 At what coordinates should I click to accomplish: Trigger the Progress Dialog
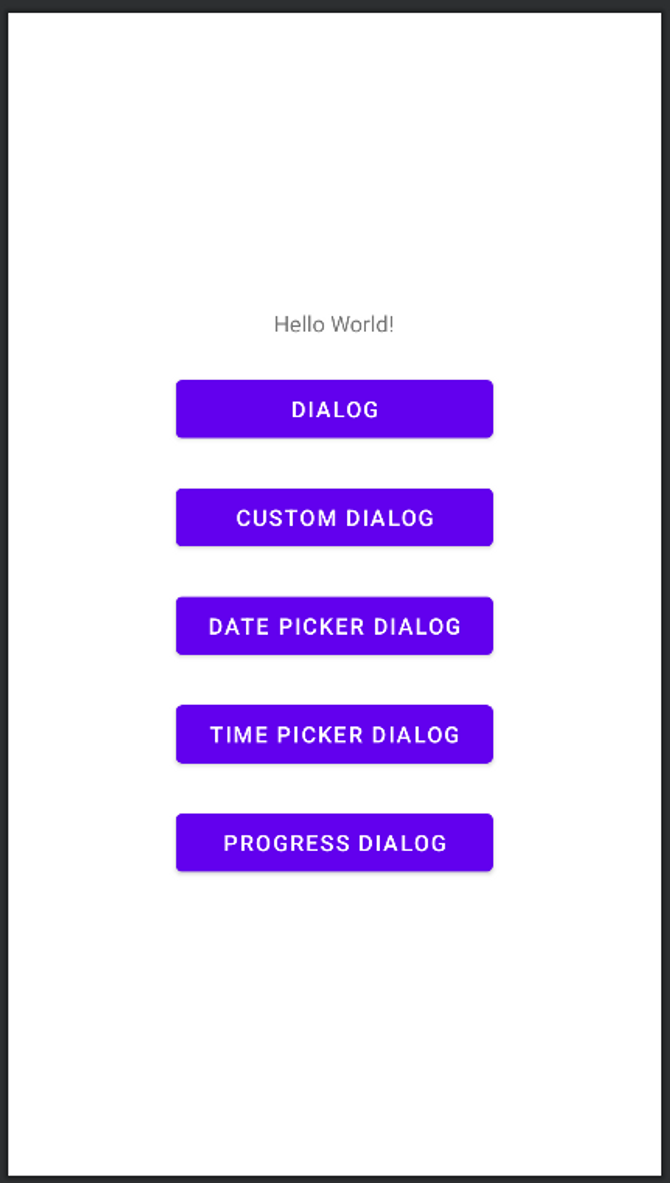pyautogui.click(x=334, y=843)
